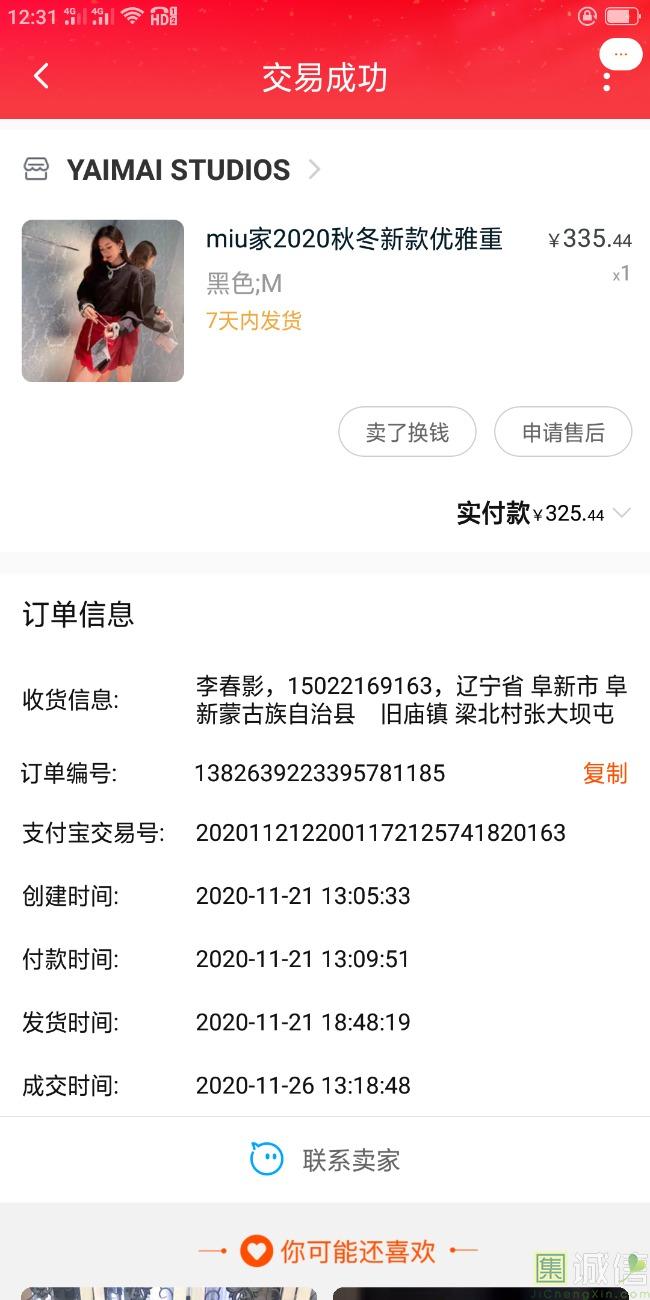The height and width of the screenshot is (1300, 650).
Task: Expand the 实付款 payment details
Action: 621,514
